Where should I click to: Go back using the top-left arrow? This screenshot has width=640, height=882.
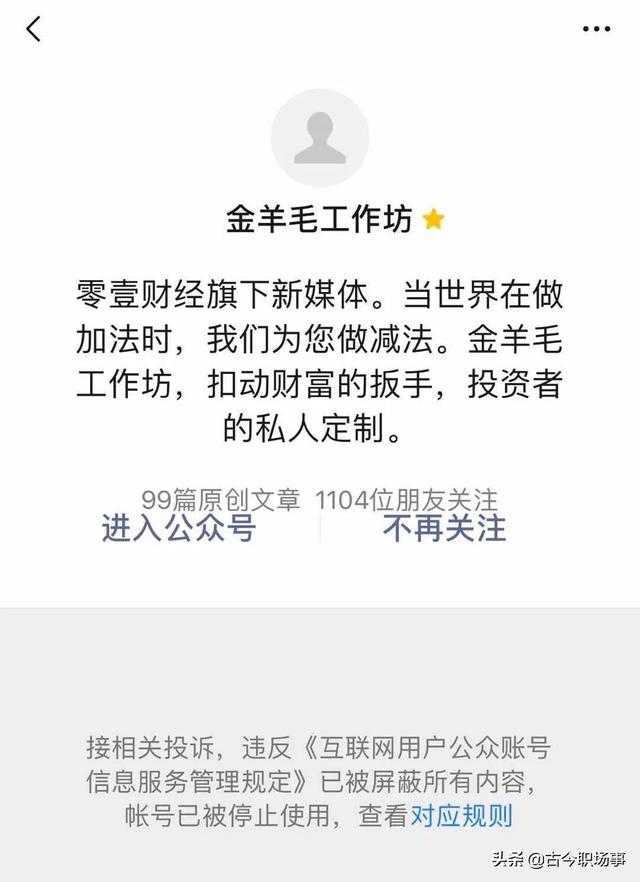click(34, 29)
